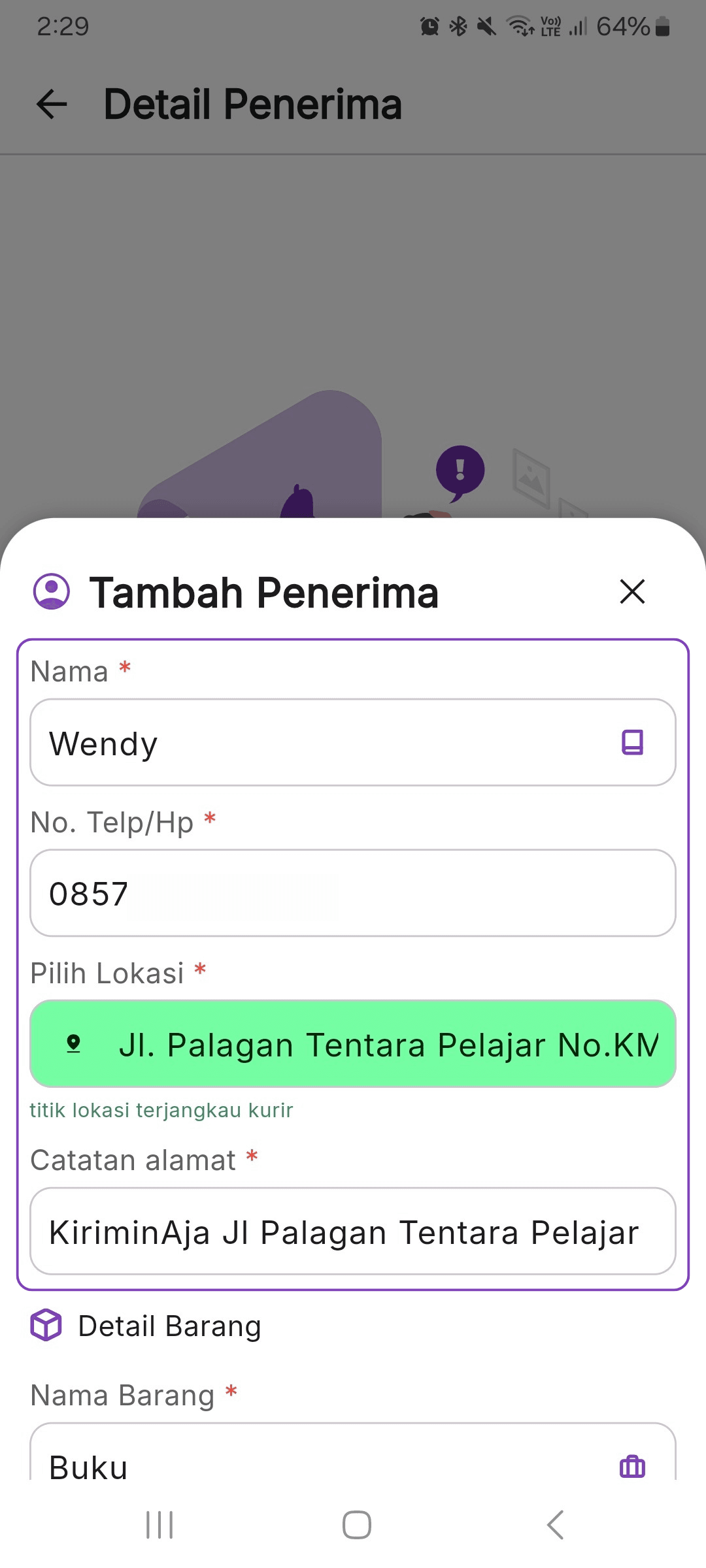Tap the back chevron in the navigation bar

(554, 1526)
